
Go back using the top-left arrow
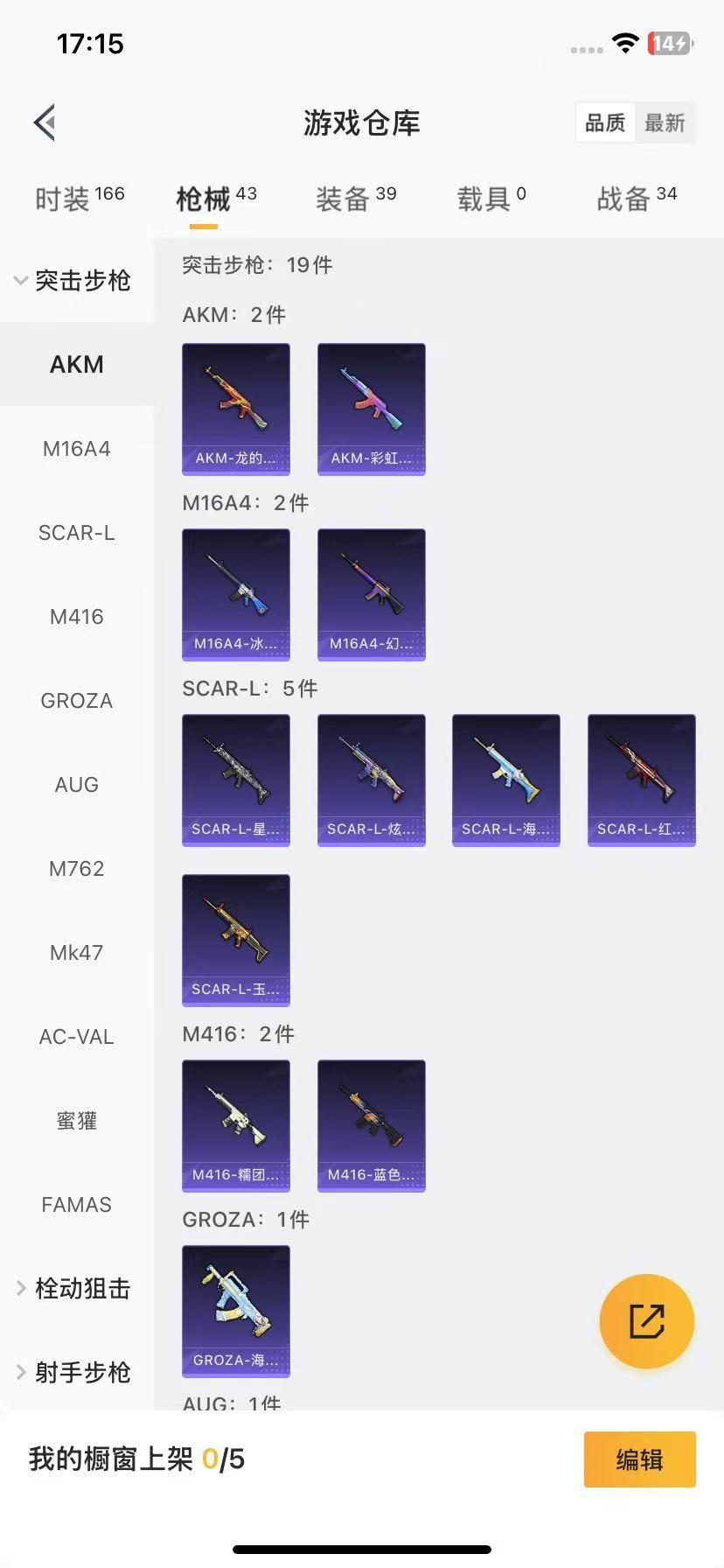click(x=45, y=122)
